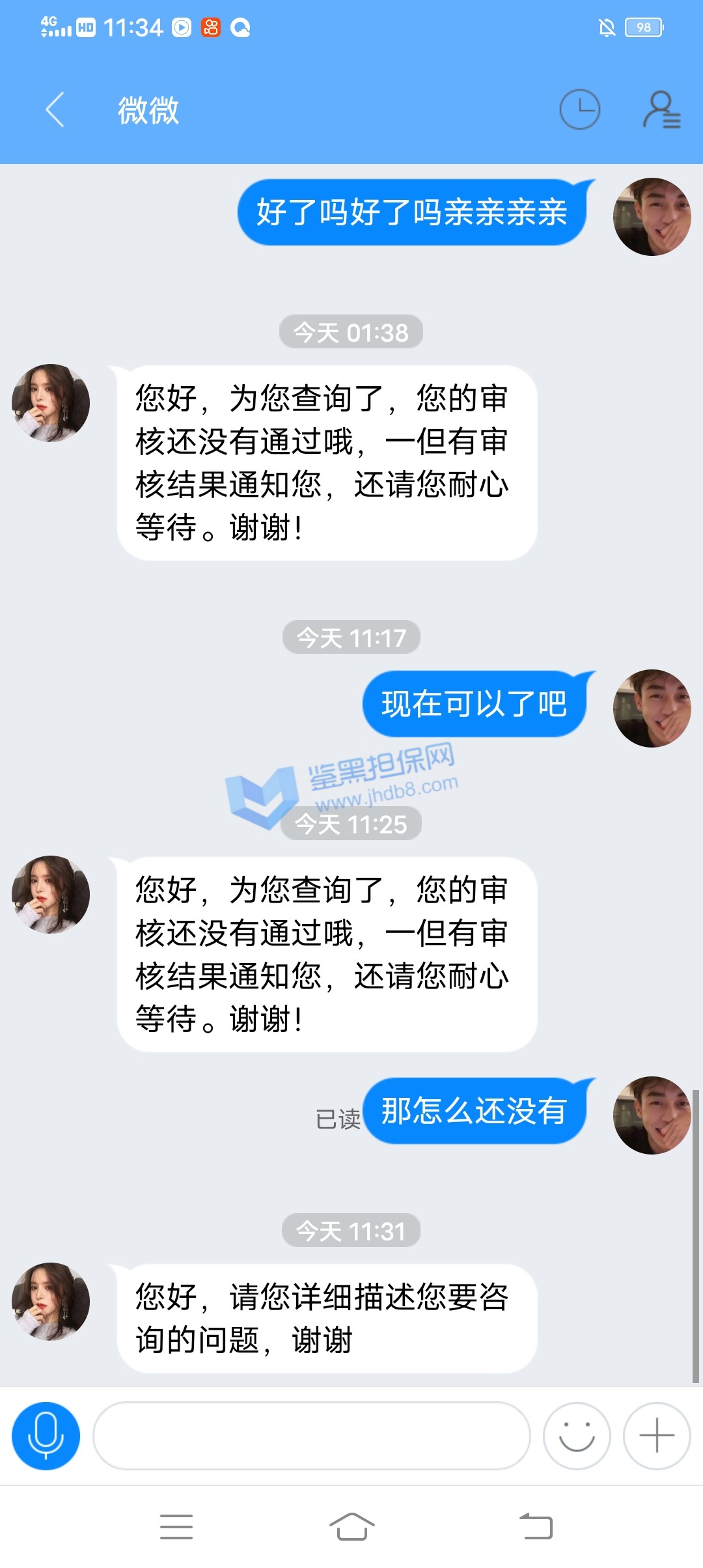This screenshot has height=1568, width=703.
Task: Open the contact profile icon
Action: coord(661,109)
